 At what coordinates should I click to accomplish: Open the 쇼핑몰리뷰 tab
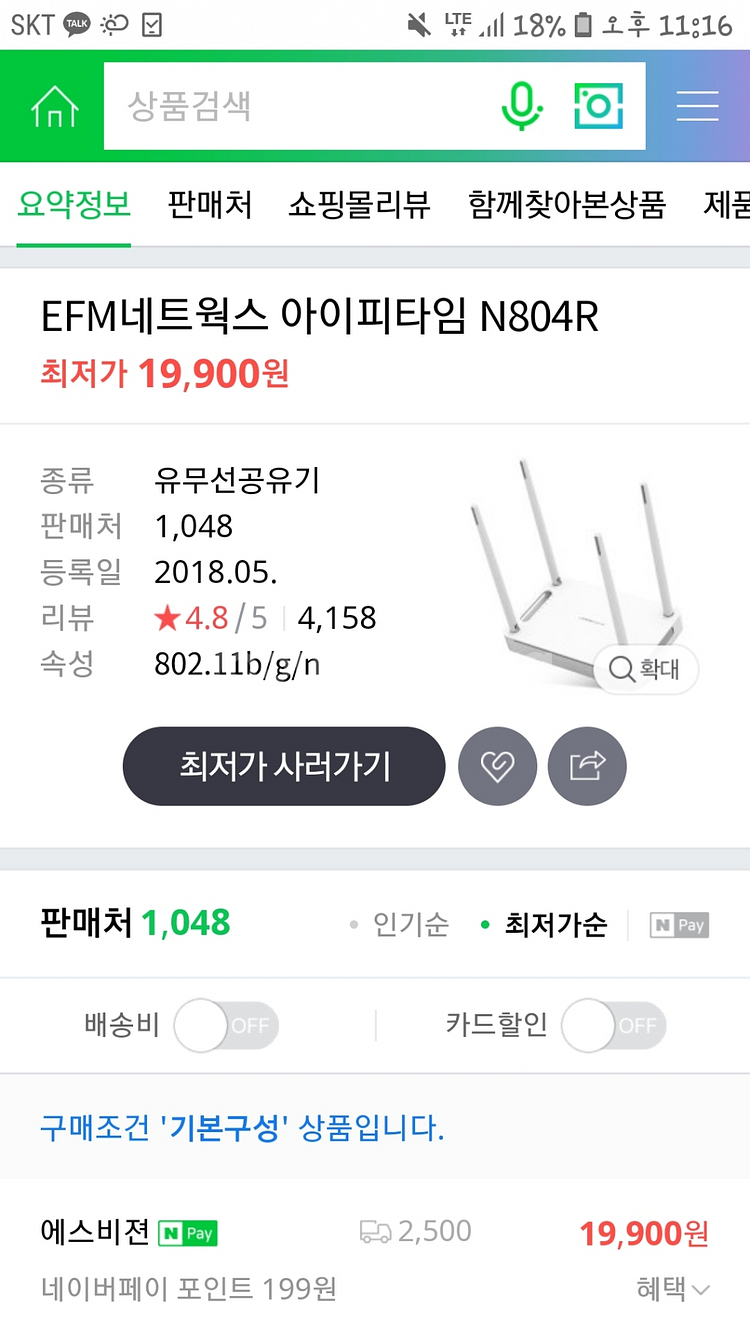point(359,205)
